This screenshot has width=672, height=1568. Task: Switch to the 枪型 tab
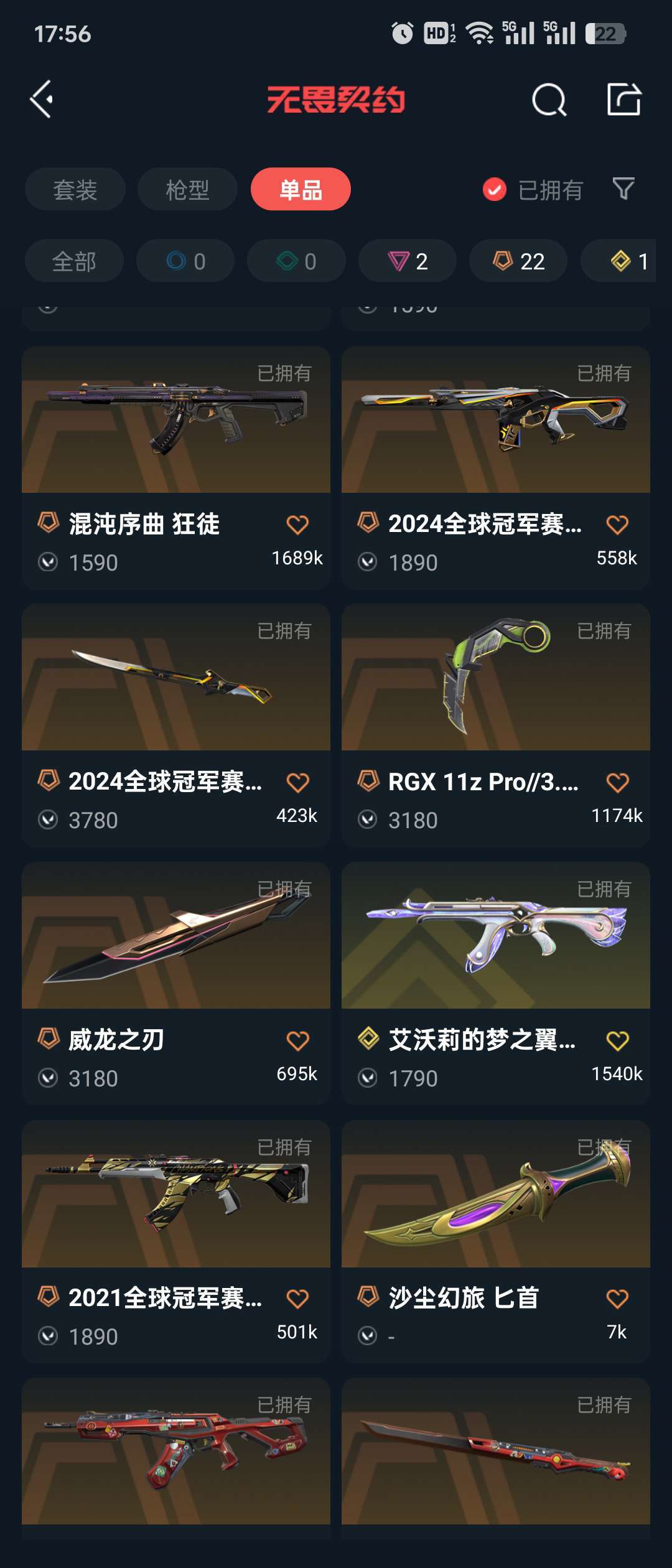(187, 189)
